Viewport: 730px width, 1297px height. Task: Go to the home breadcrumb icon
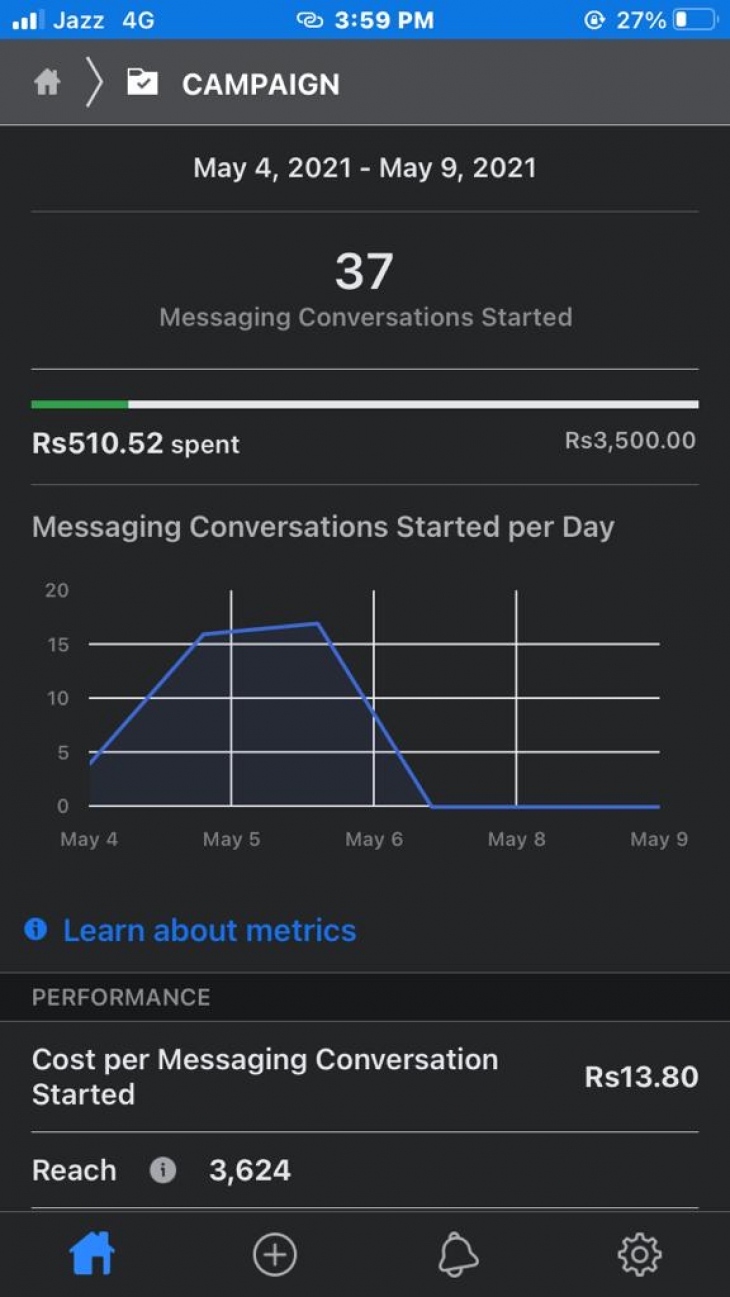[47, 83]
